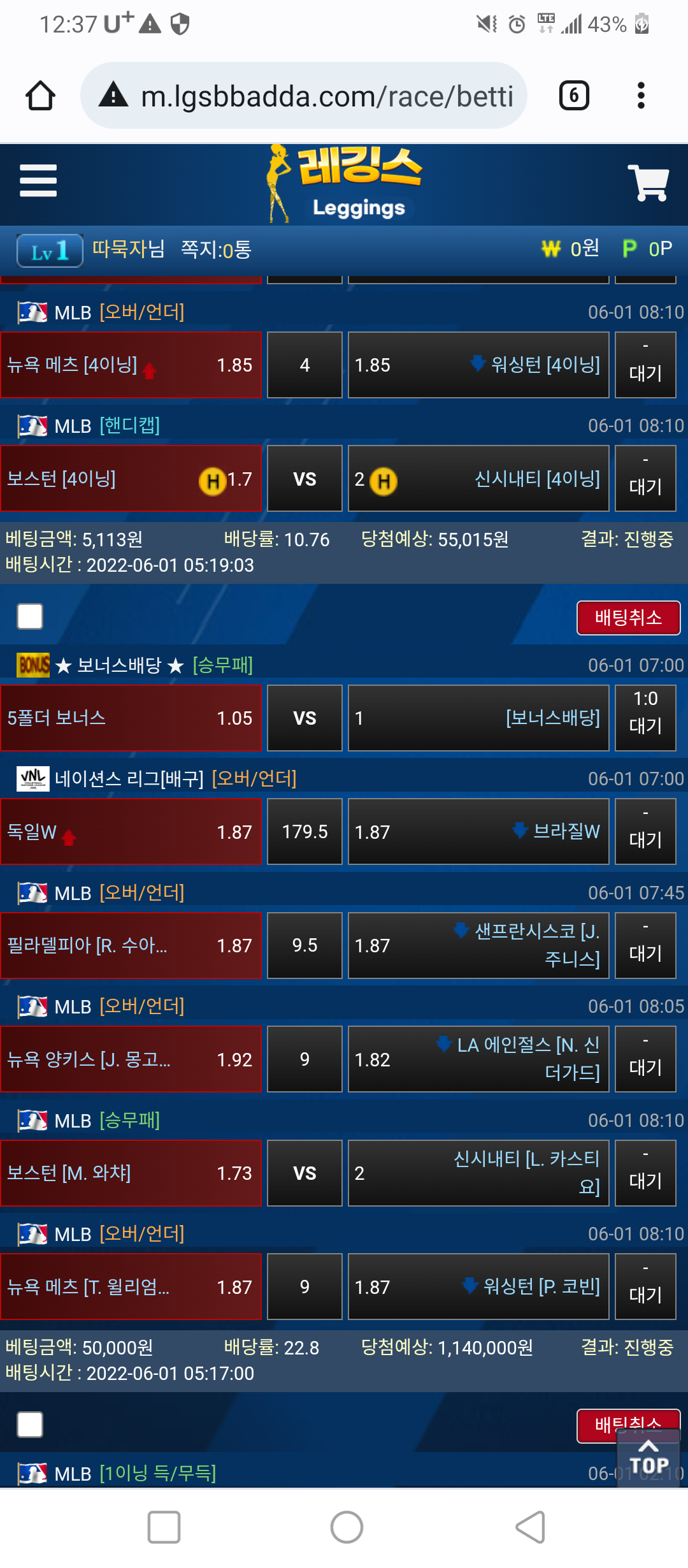688x1568 pixels.
Task: Open 쪽지 messages inbox
Action: coord(217,249)
